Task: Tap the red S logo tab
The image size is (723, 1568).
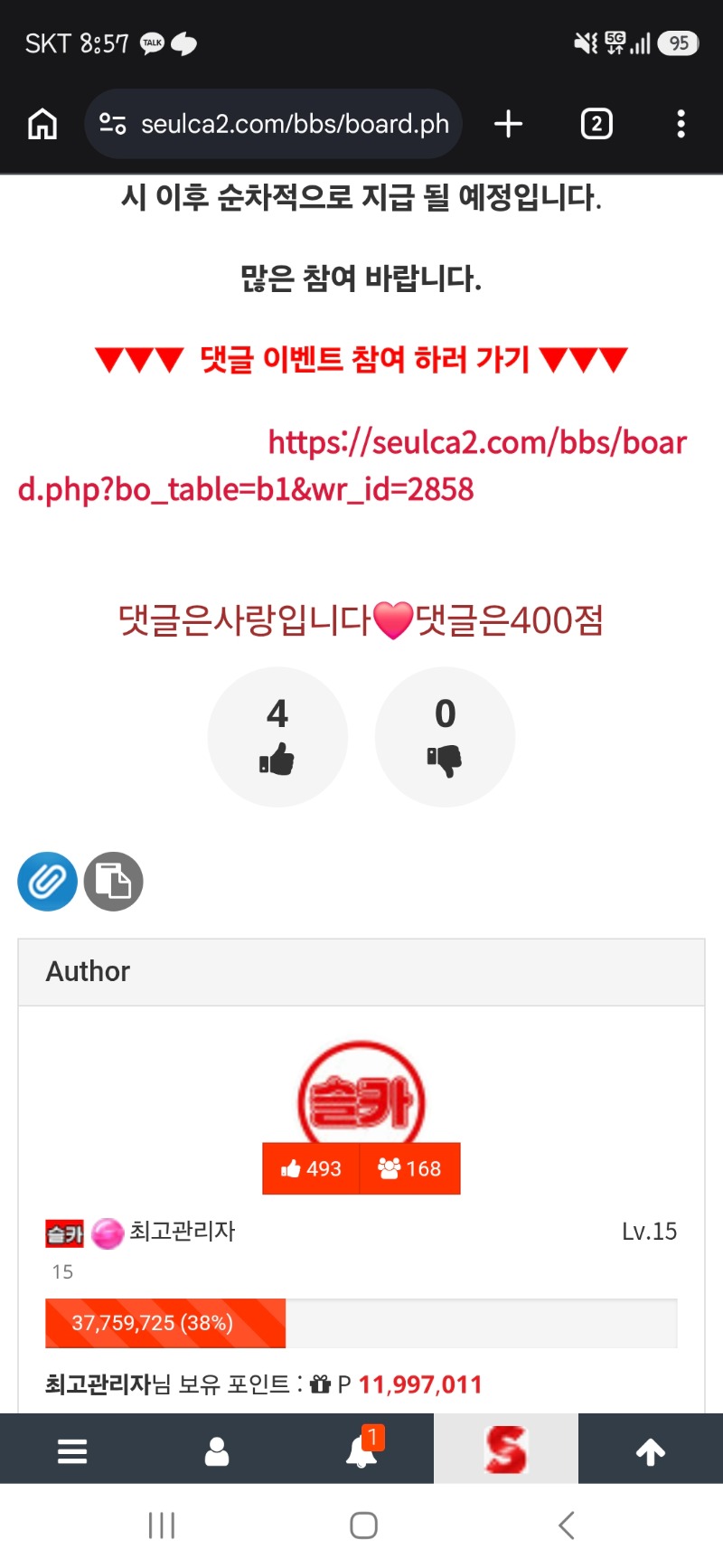Action: 506,1450
